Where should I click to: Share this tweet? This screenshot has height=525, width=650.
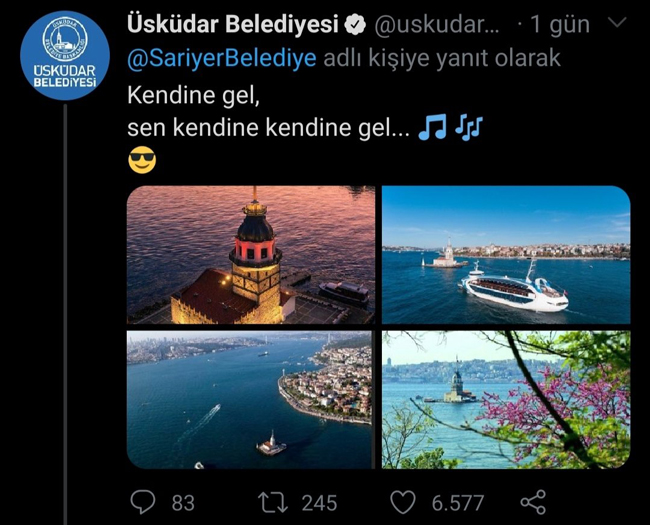533,501
